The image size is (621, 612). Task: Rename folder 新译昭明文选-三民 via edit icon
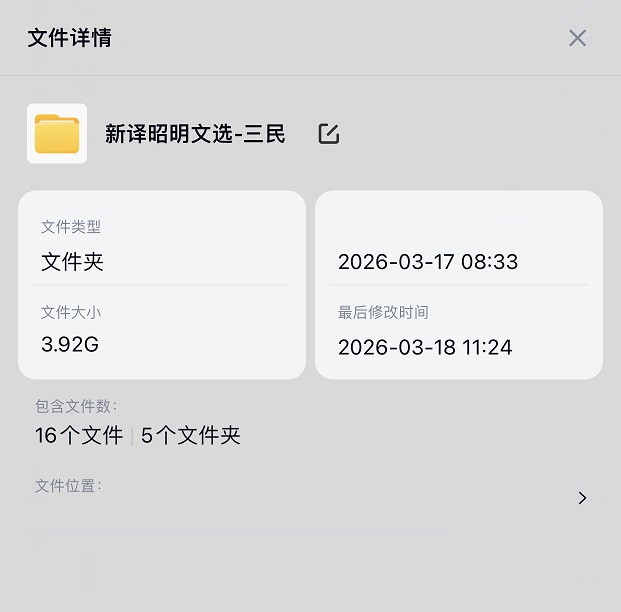pos(328,134)
